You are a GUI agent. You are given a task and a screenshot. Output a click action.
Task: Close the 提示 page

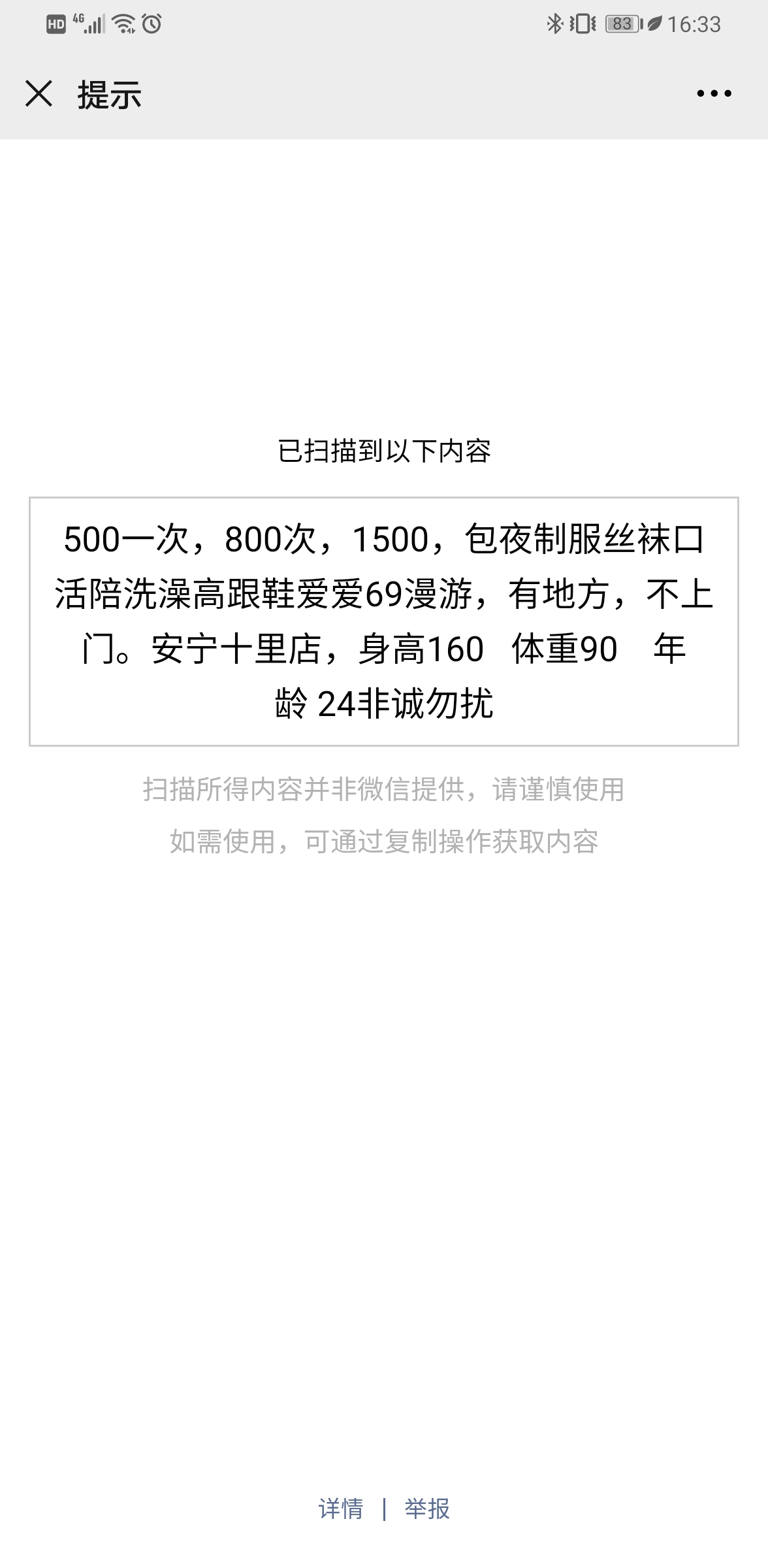(x=39, y=93)
